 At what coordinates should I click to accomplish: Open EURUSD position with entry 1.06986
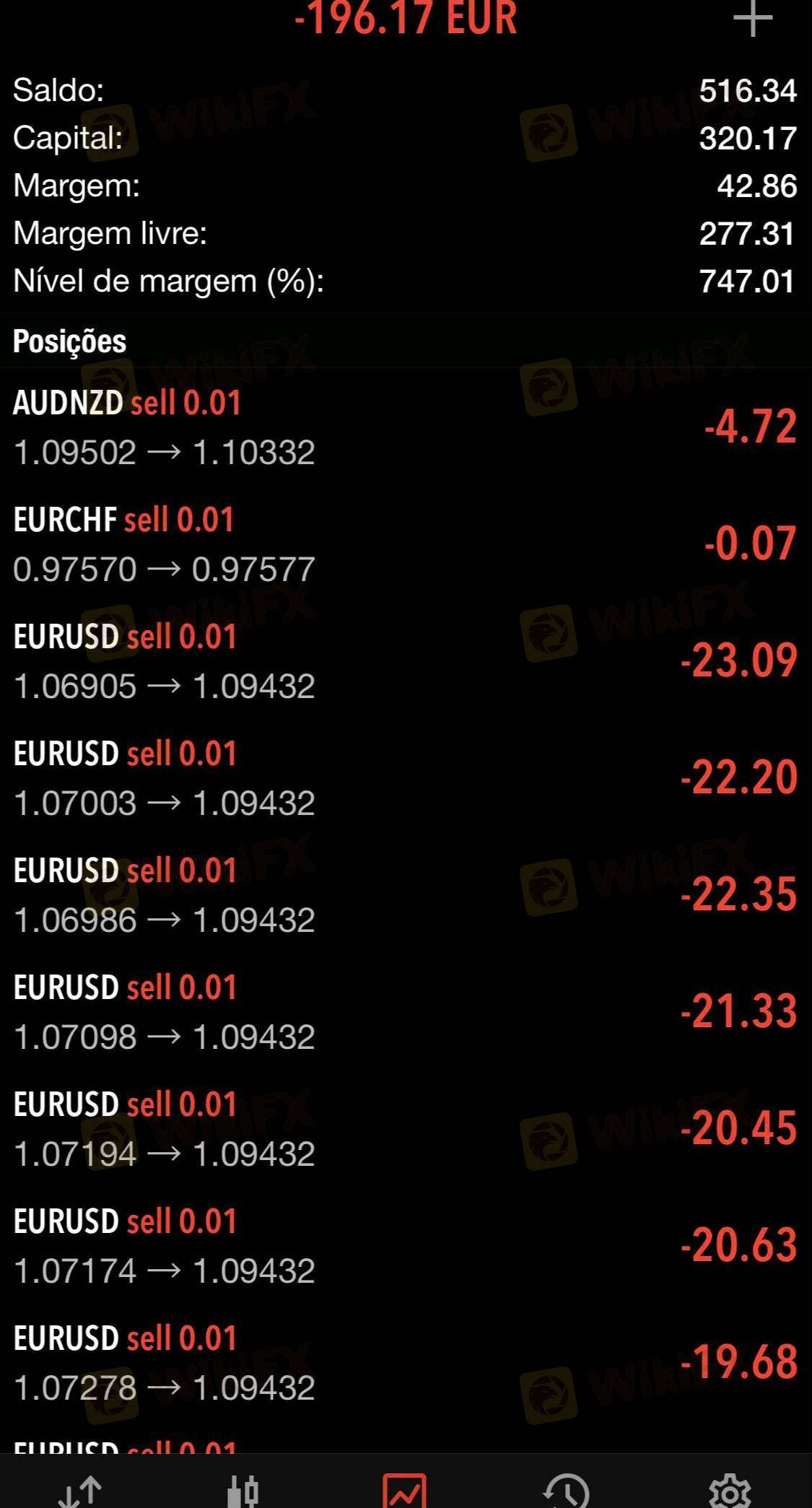tap(404, 894)
